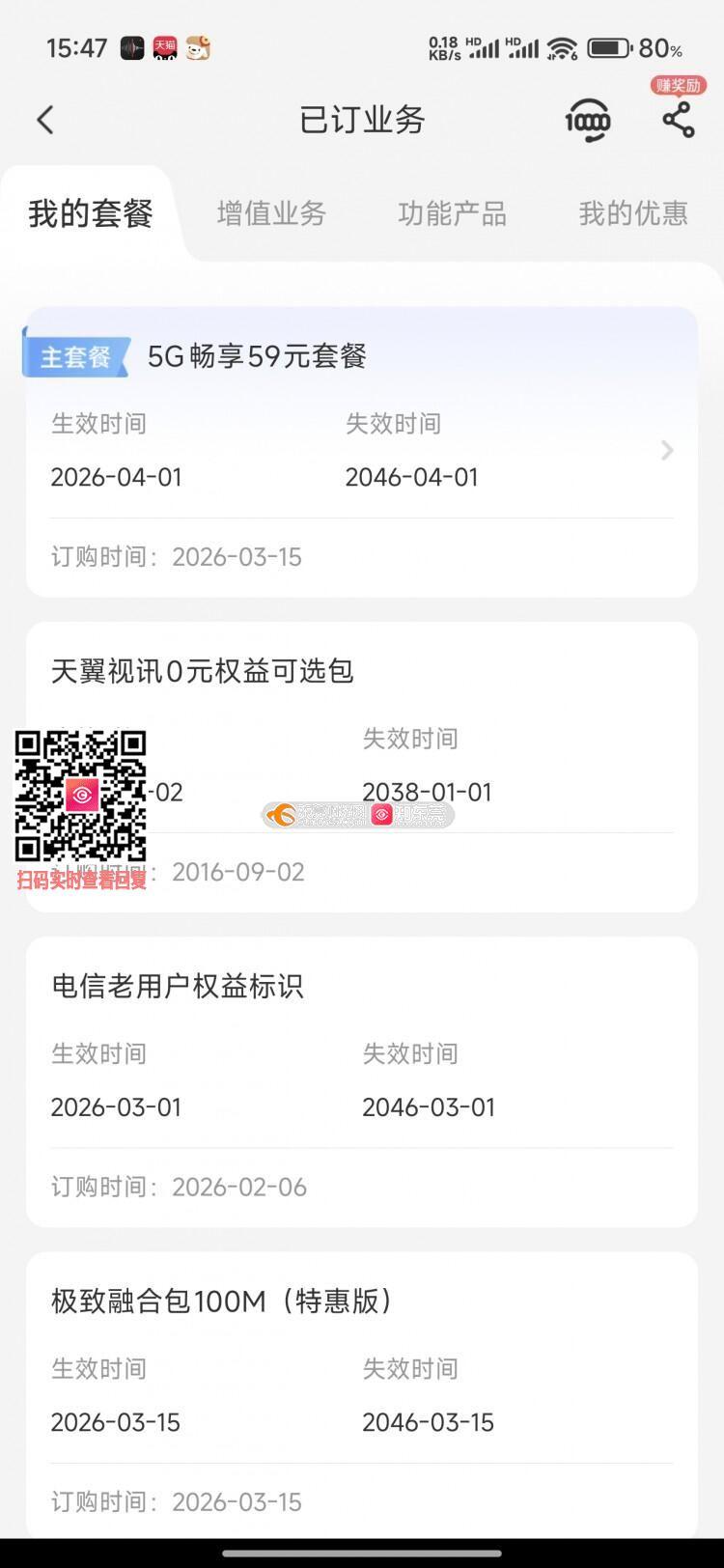This screenshot has width=724, height=1568.
Task: Switch to the 增值业务 tab
Action: tap(271, 213)
